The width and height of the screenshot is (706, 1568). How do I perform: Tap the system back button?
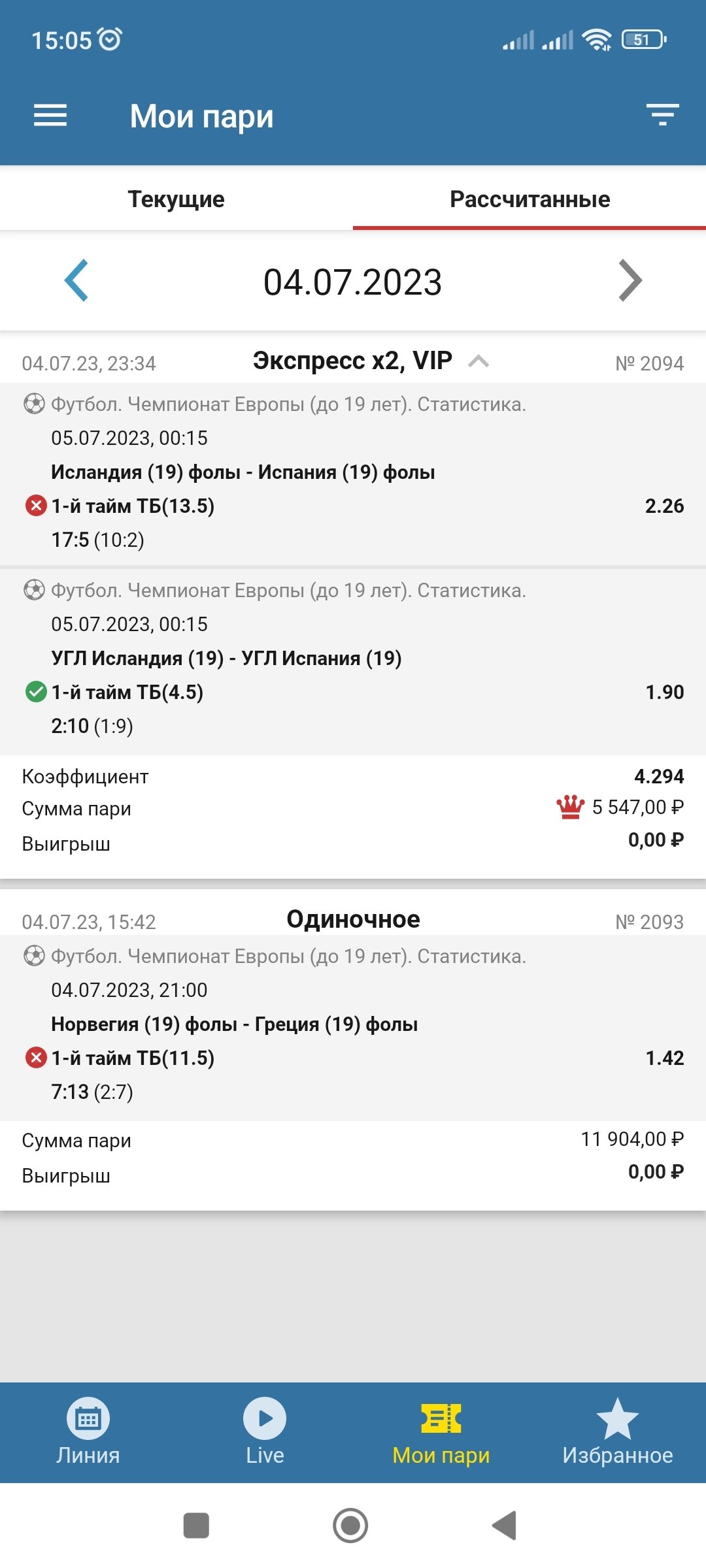coord(505,1526)
